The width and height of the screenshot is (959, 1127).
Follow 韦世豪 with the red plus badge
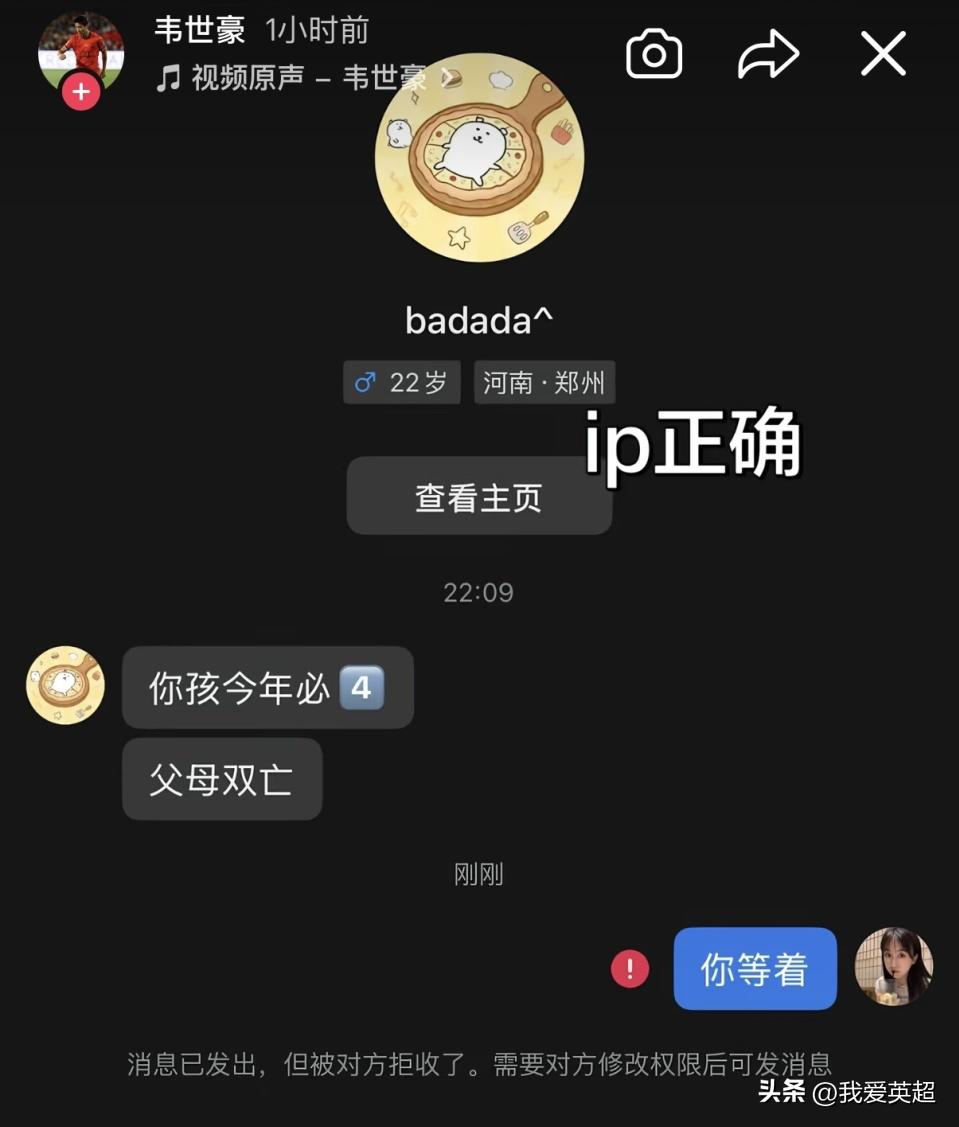coord(81,91)
